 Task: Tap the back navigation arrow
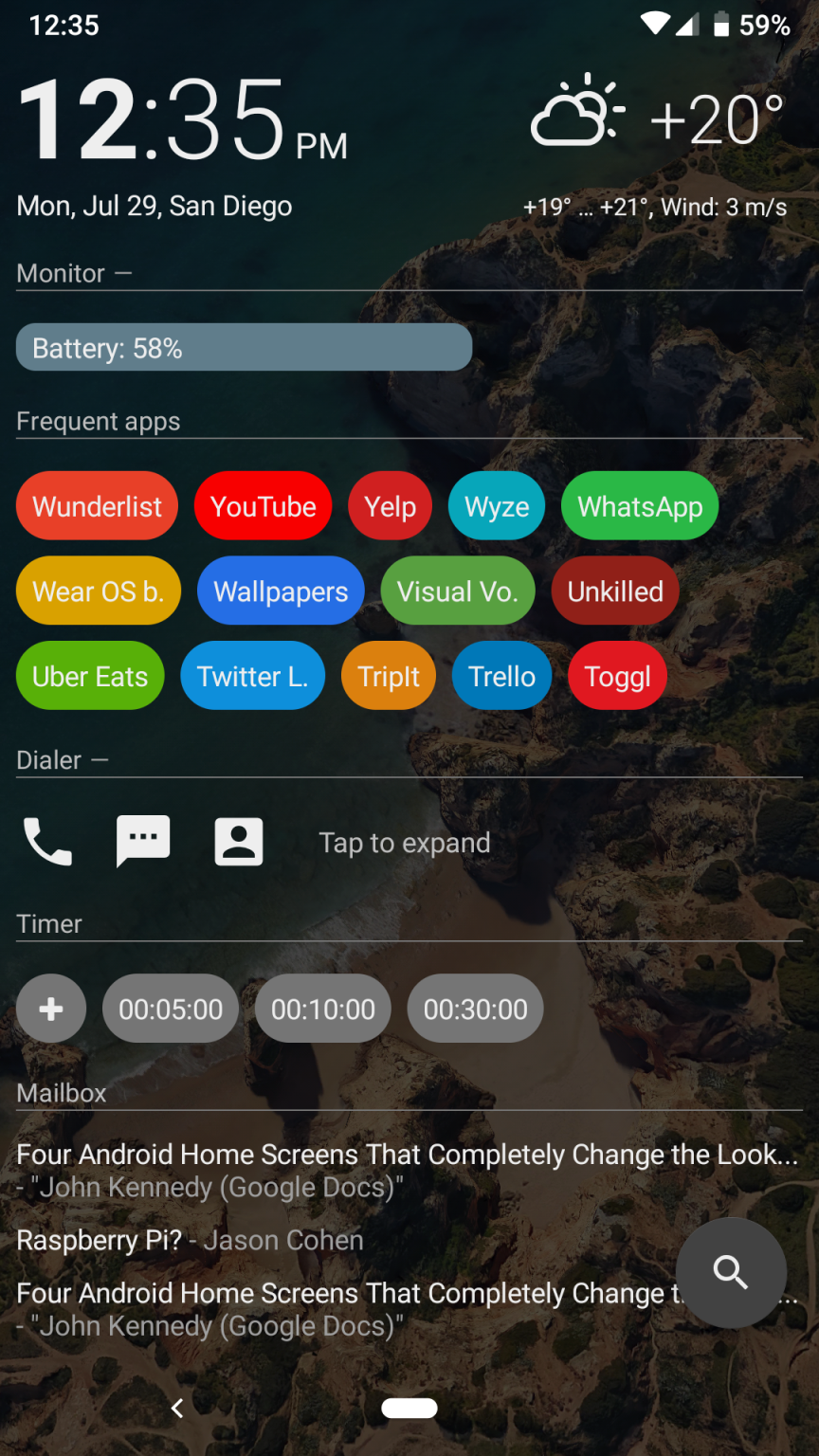177,1409
